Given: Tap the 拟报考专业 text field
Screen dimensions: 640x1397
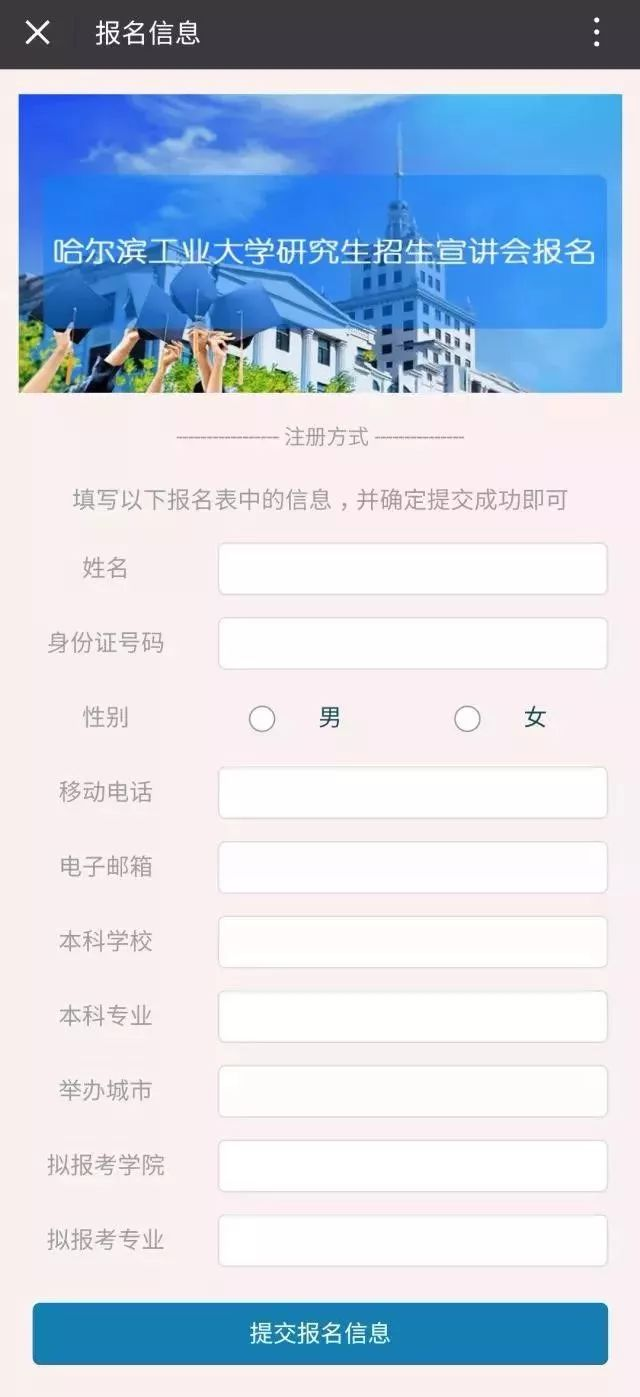Looking at the screenshot, I should point(413,1241).
